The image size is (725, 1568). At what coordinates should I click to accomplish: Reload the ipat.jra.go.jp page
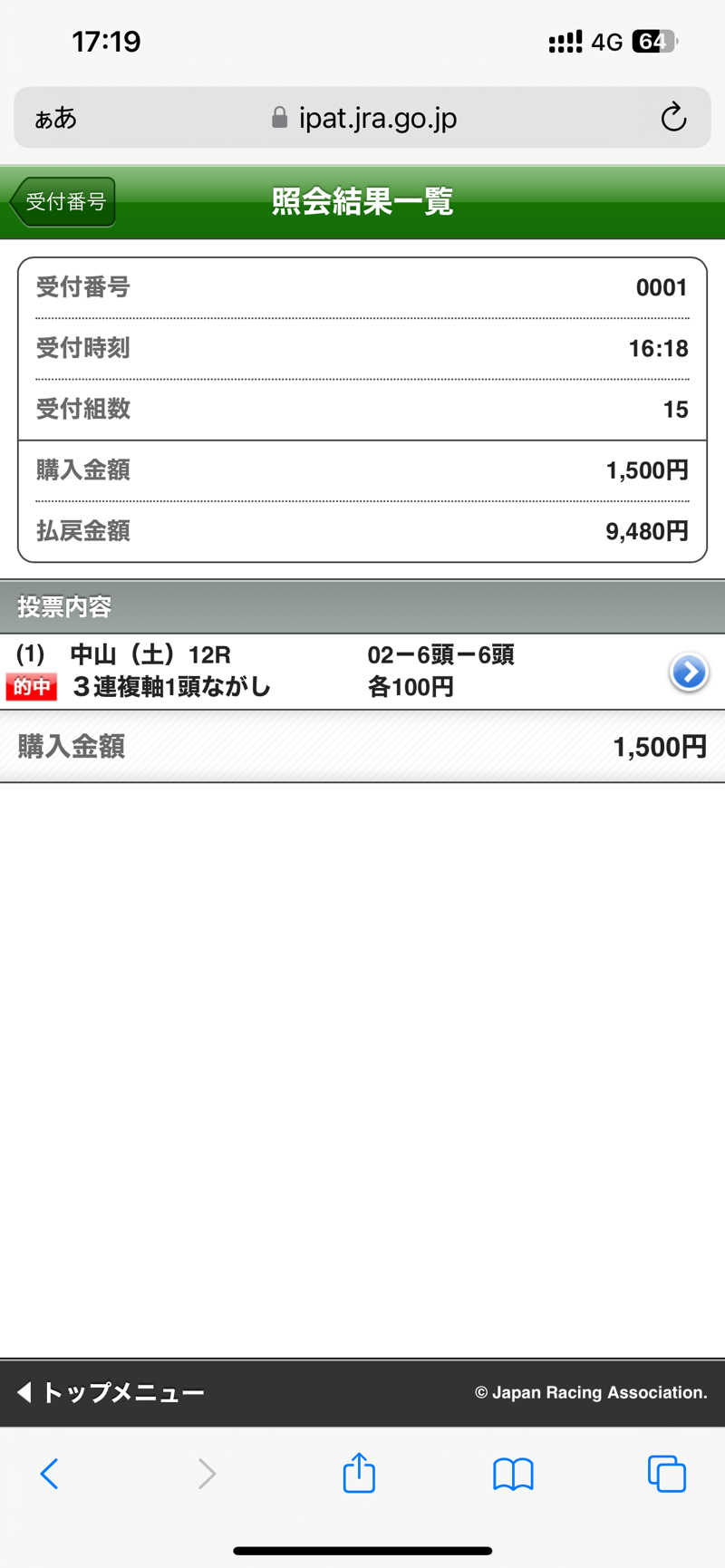(x=673, y=118)
